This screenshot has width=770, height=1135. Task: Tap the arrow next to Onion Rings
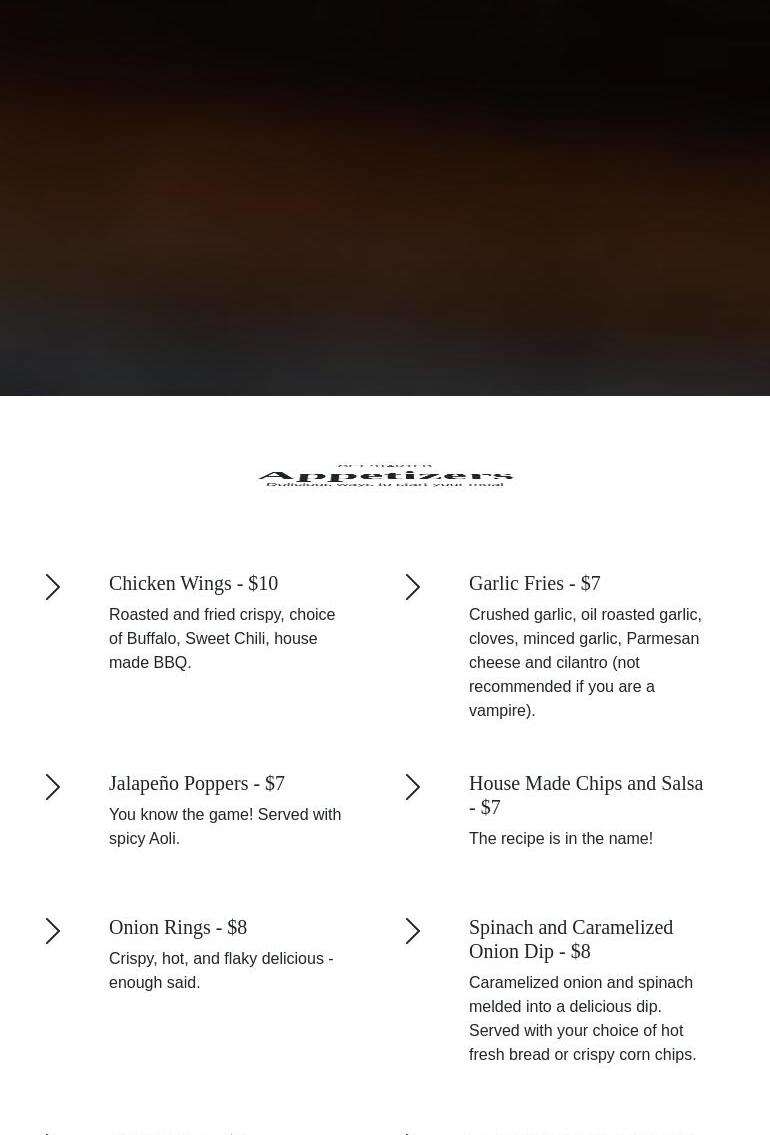pyautogui.click(x=53, y=931)
